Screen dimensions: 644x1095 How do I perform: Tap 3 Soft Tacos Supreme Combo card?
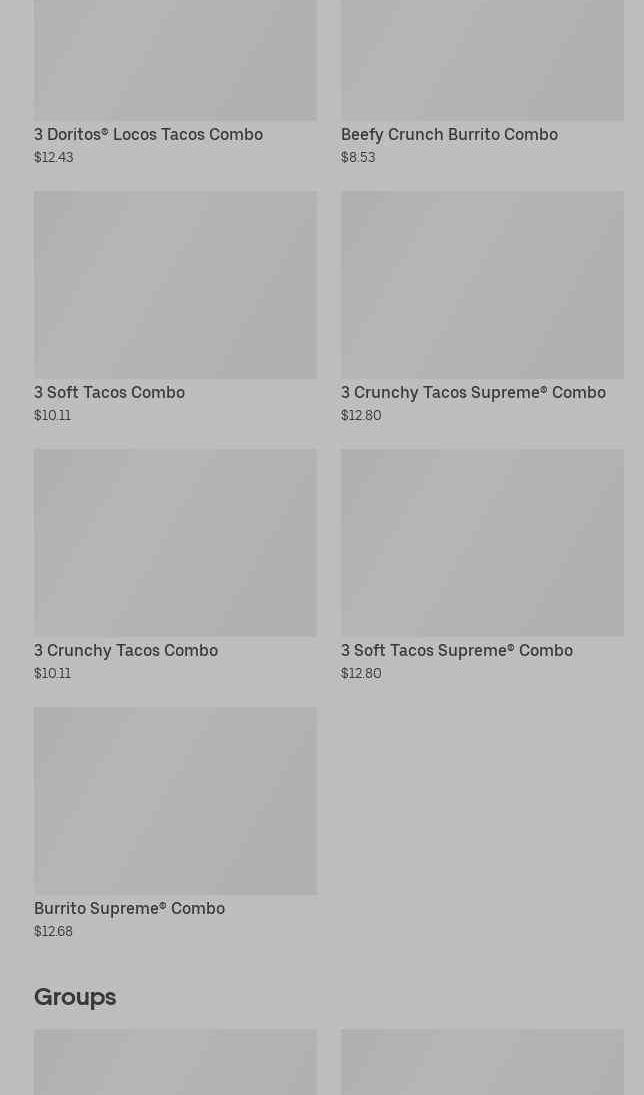point(482,566)
